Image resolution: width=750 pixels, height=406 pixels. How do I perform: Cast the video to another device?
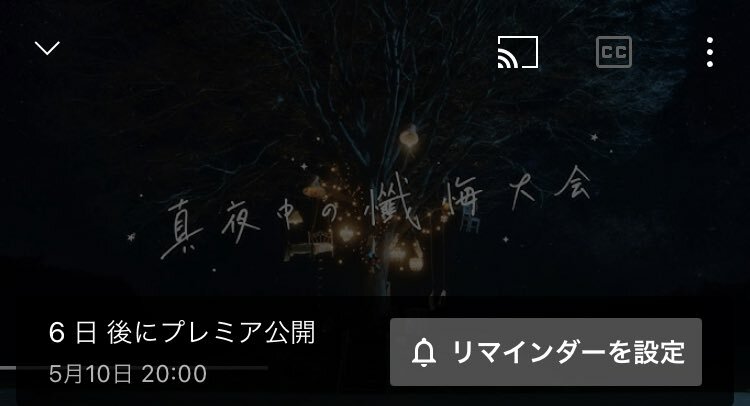(x=518, y=52)
